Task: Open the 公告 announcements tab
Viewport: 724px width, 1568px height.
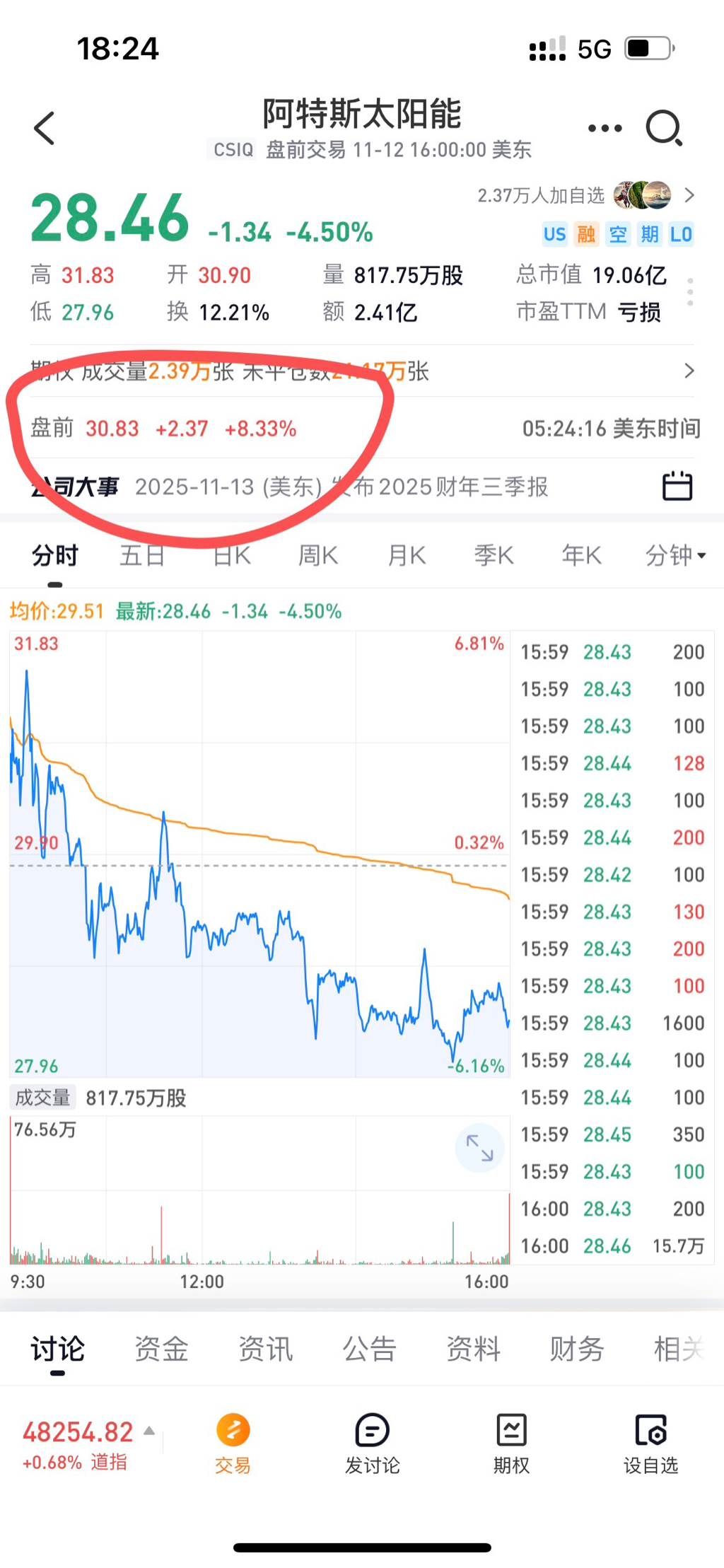Action: point(369,1349)
